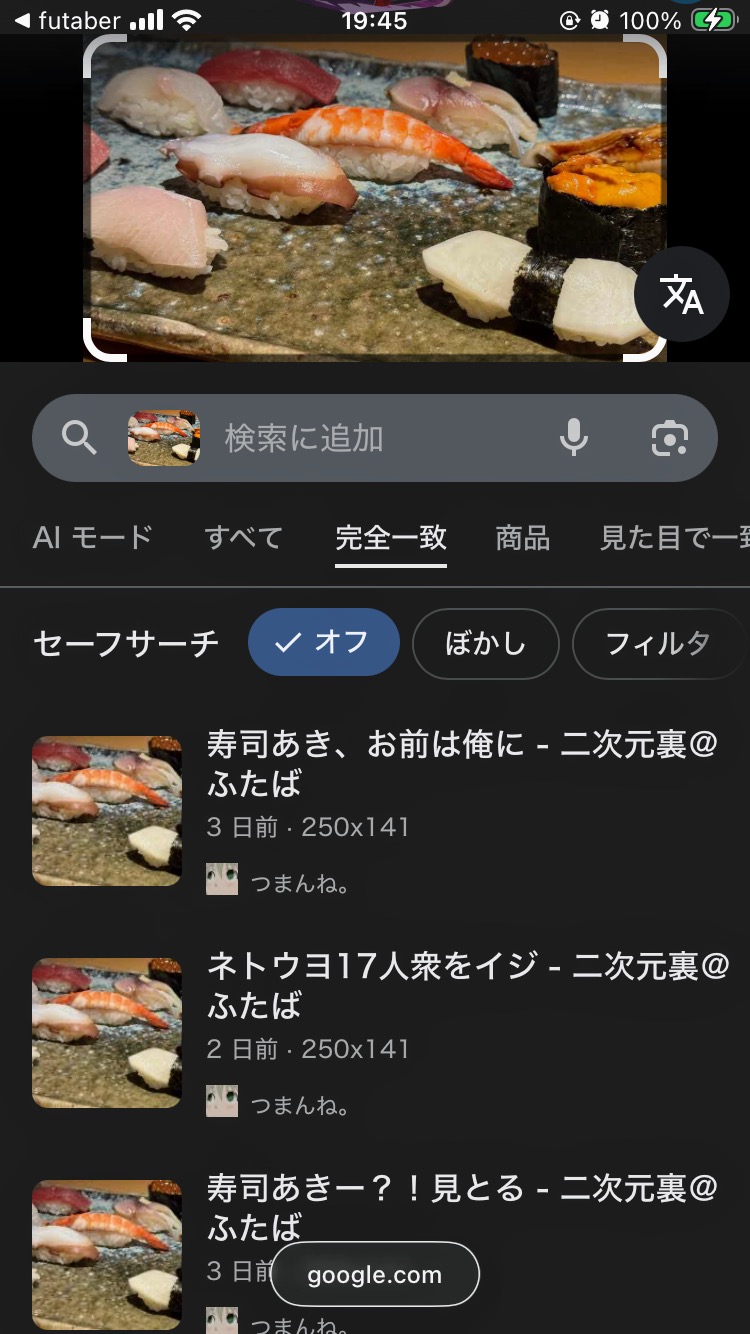Start voice search with the microphone
This screenshot has height=1334, width=750.
coord(574,438)
